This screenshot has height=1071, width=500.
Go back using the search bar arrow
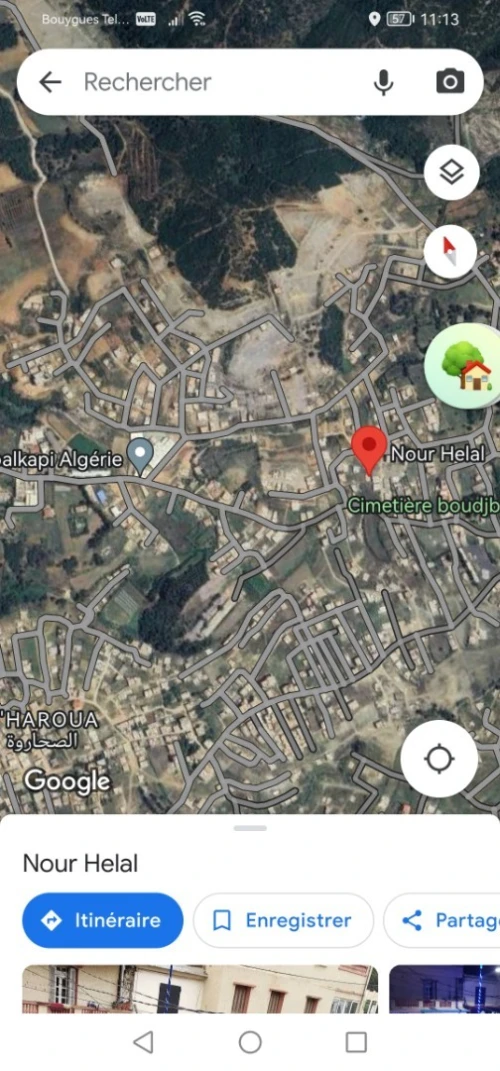50,83
